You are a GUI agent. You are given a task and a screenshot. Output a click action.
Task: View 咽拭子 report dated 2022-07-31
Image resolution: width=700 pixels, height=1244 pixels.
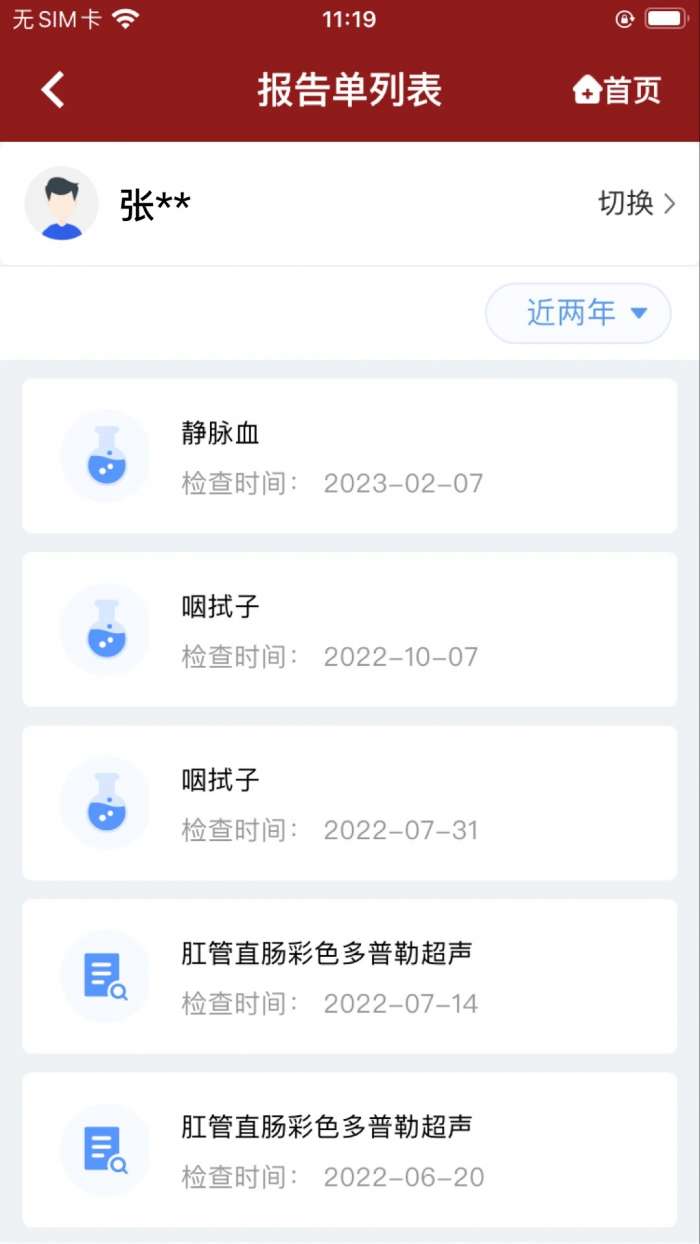(x=349, y=802)
